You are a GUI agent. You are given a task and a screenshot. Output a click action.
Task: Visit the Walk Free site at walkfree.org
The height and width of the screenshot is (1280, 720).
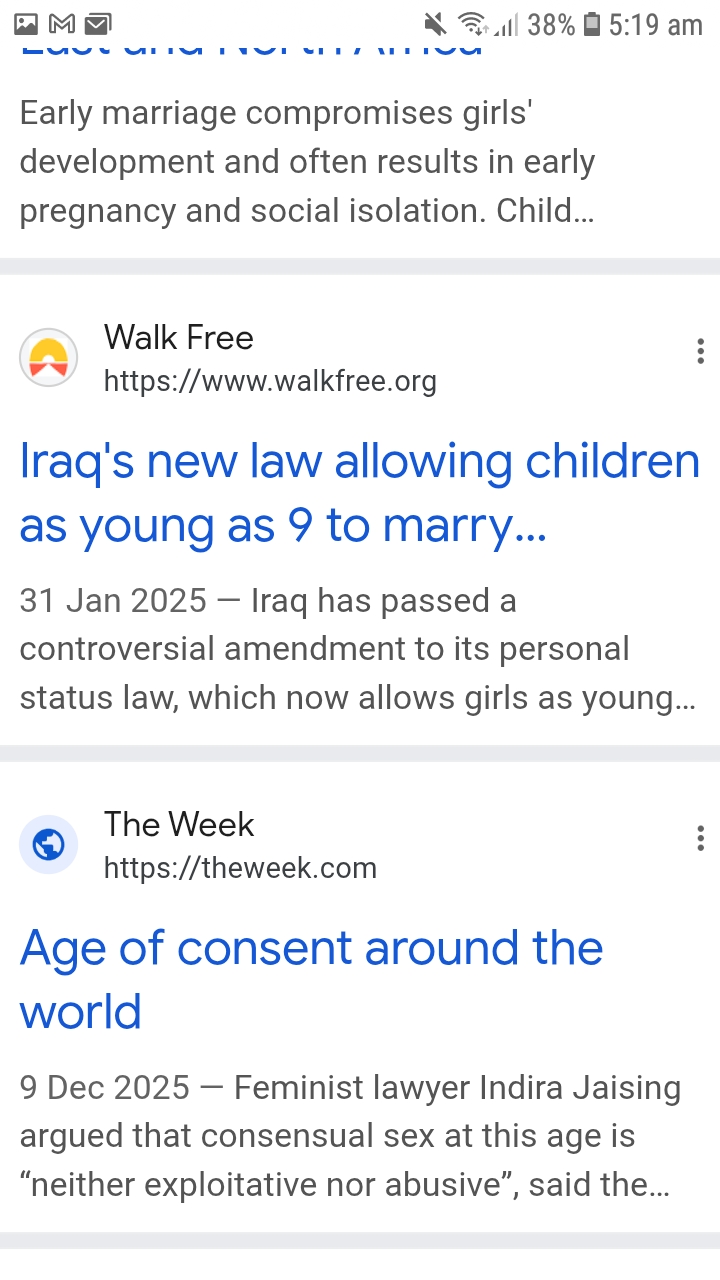[270, 381]
